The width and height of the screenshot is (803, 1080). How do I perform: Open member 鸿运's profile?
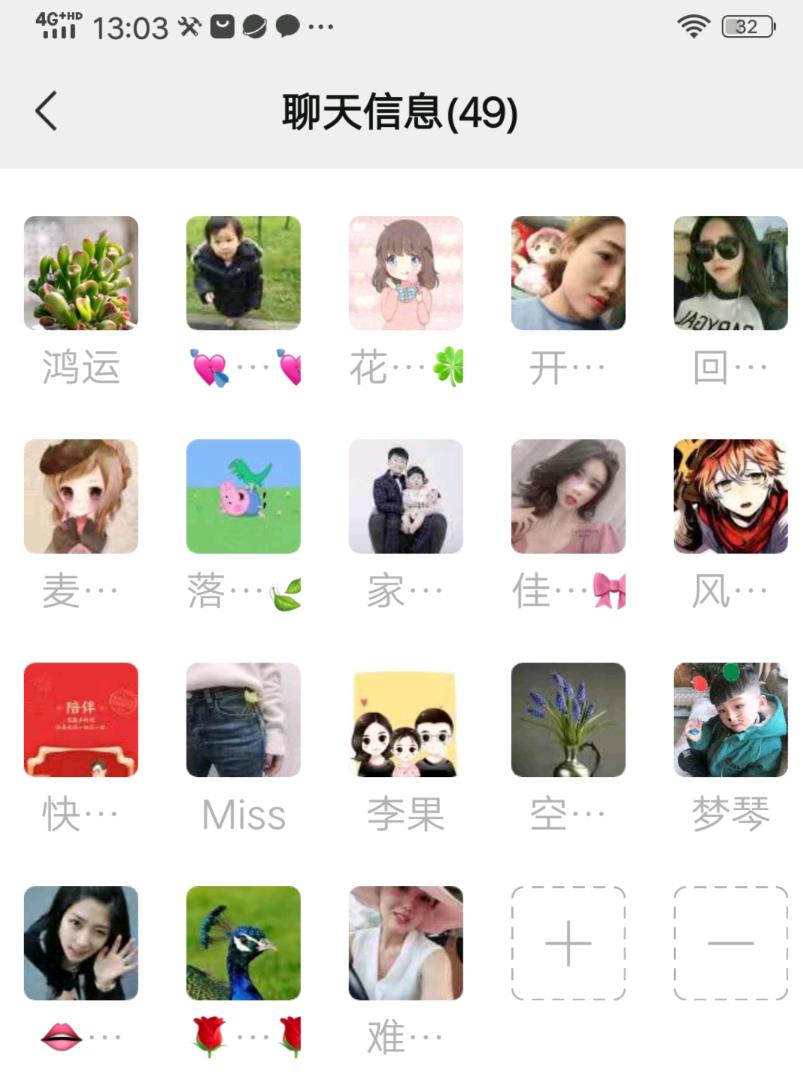click(81, 273)
